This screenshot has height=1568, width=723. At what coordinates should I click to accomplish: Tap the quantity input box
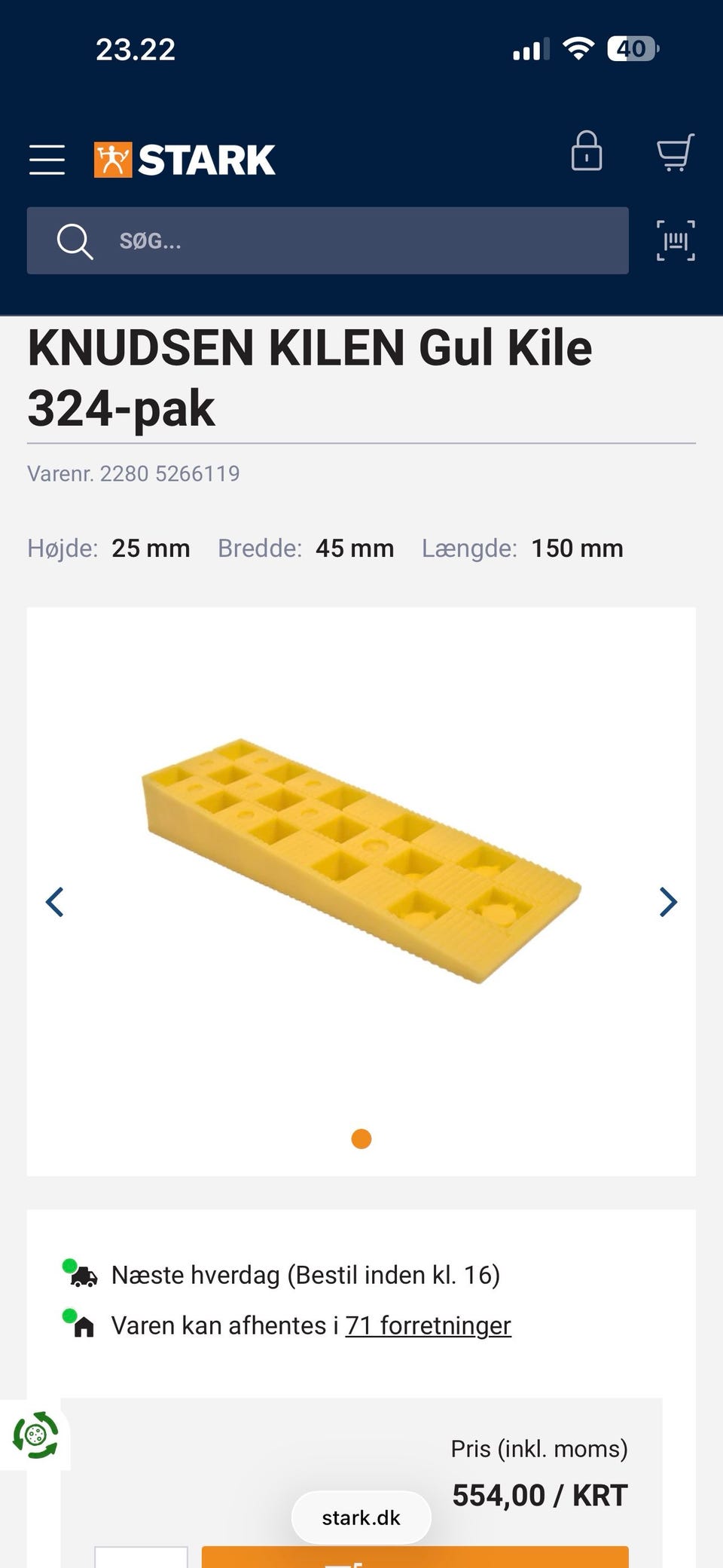pyautogui.click(x=141, y=1557)
